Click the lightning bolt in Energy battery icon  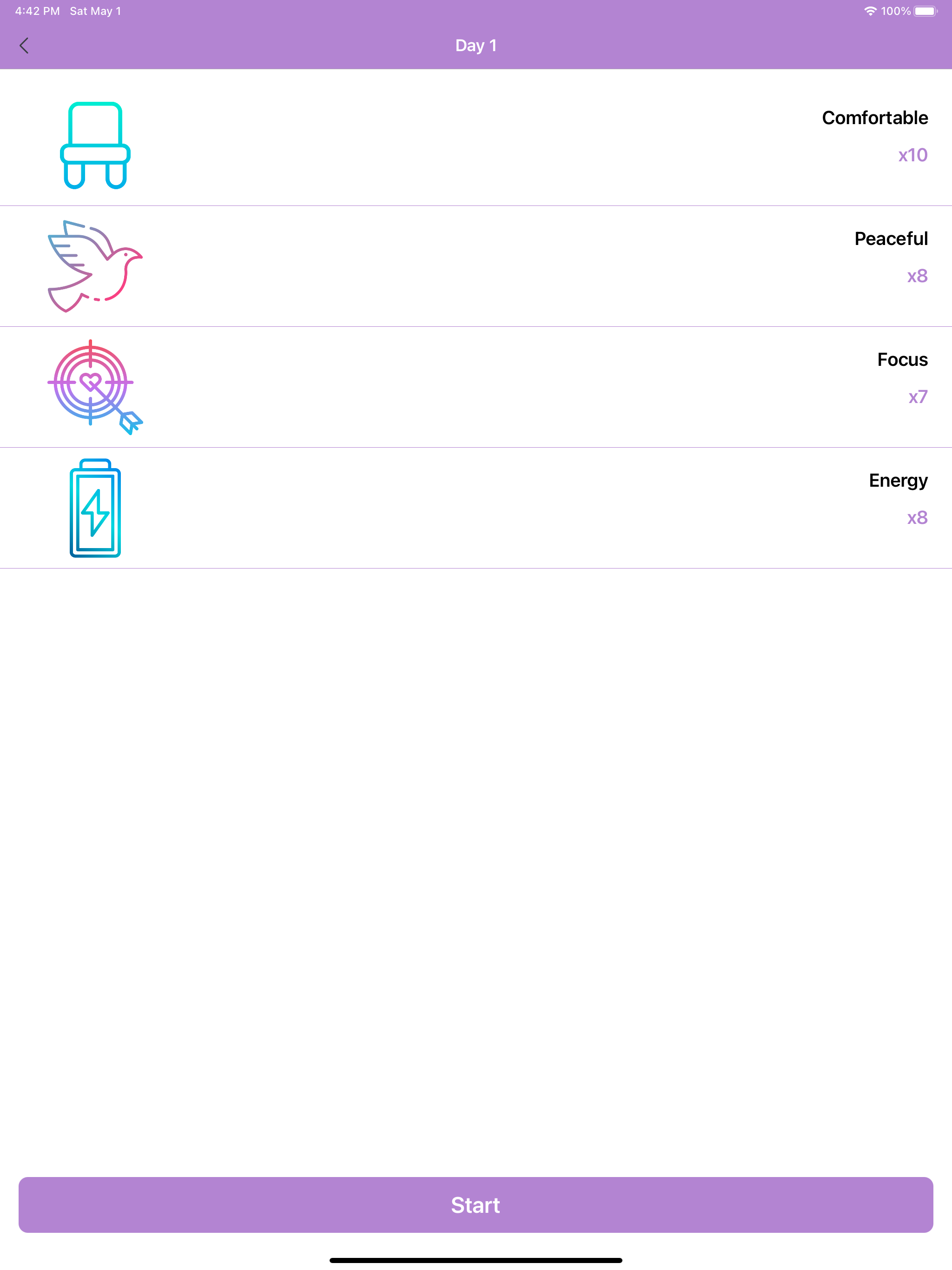pos(95,513)
